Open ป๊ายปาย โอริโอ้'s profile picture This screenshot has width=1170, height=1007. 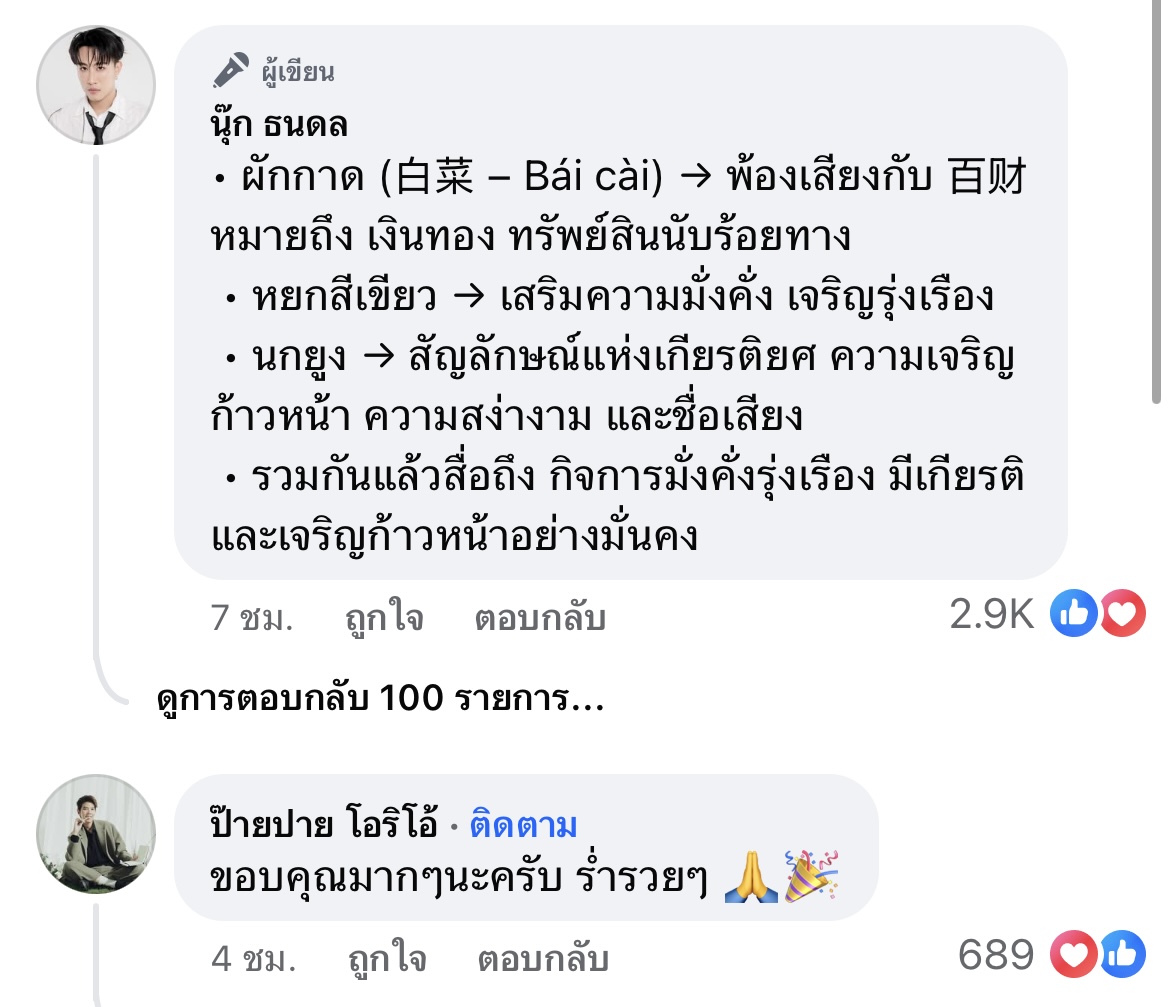(x=96, y=834)
